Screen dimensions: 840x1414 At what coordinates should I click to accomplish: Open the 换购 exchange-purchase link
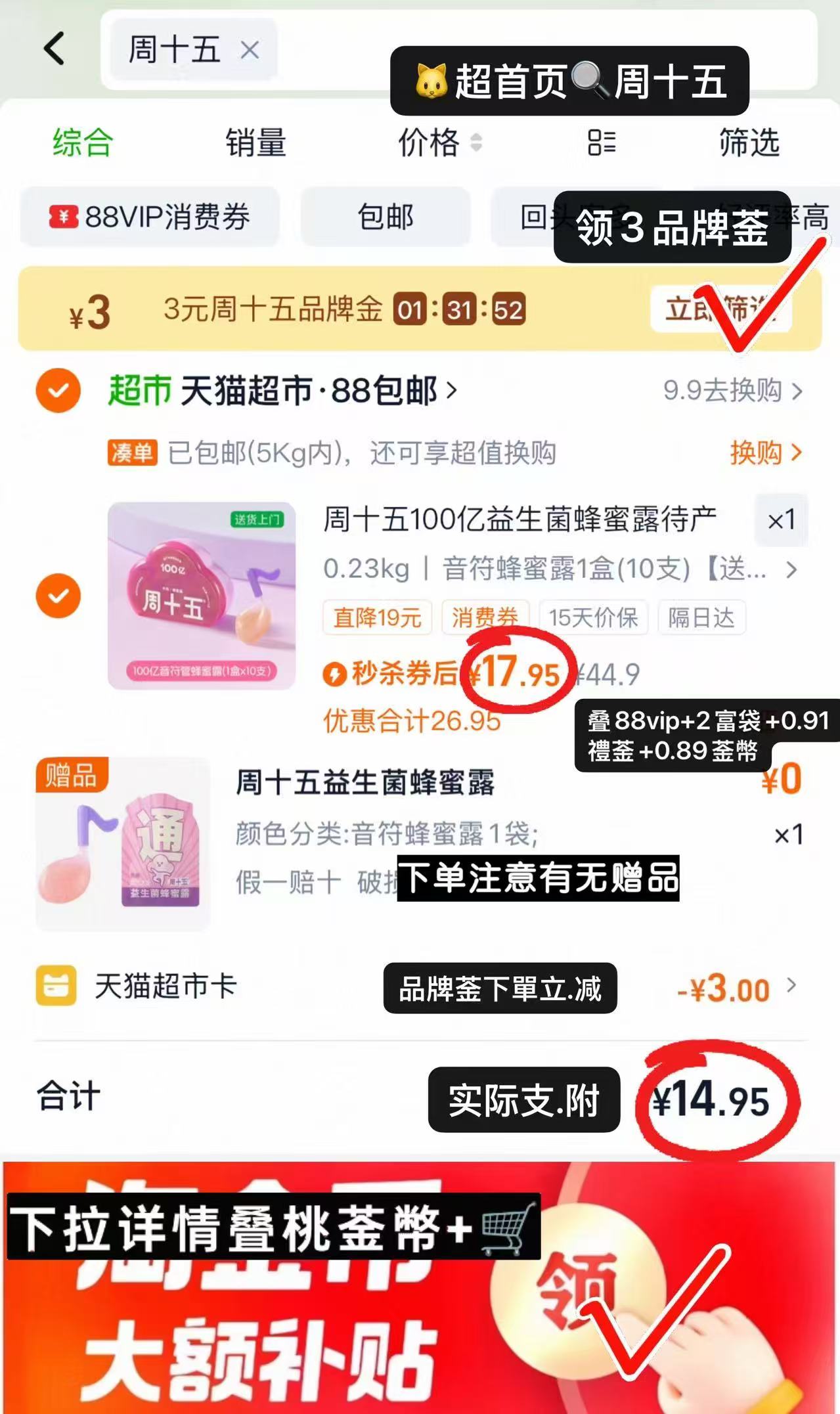pos(763,451)
